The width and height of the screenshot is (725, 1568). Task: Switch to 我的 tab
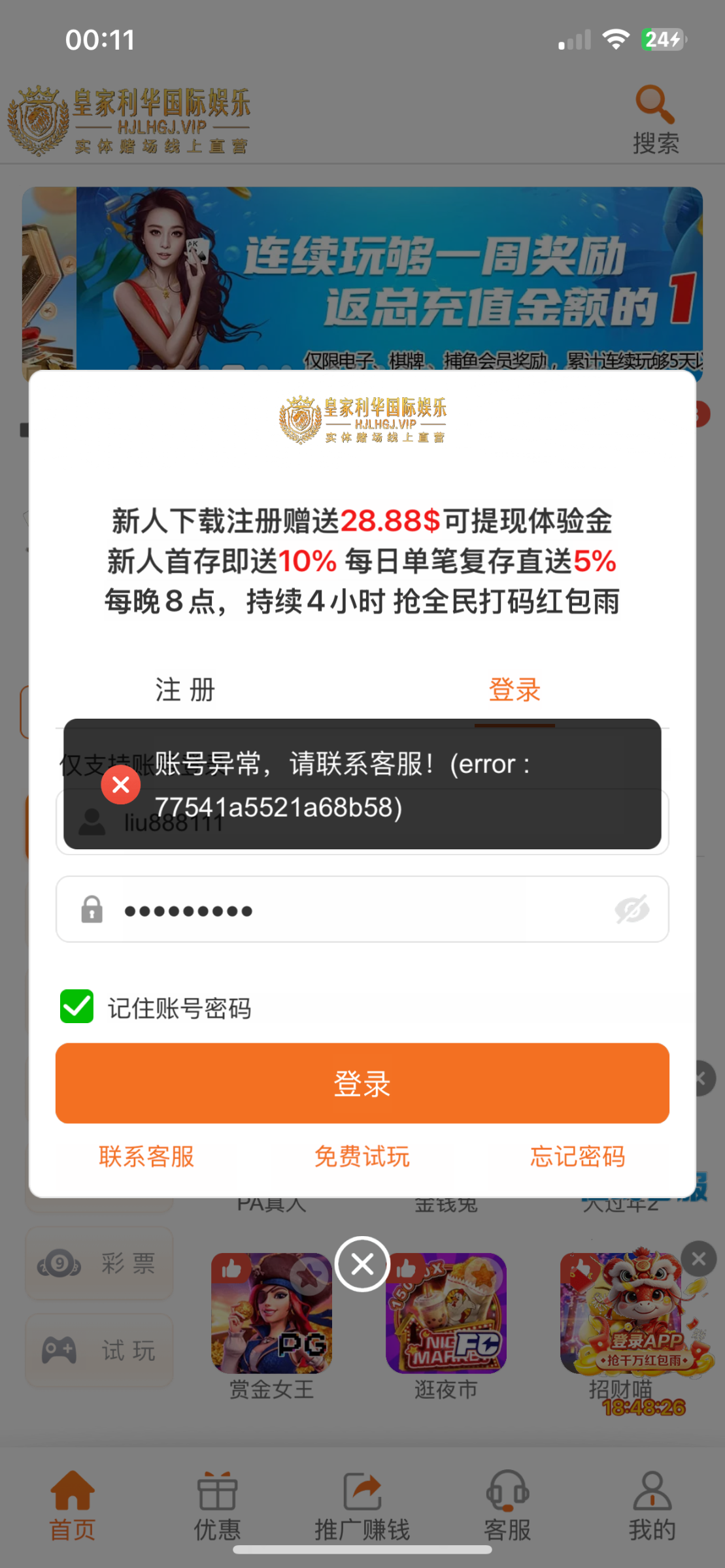652,1503
